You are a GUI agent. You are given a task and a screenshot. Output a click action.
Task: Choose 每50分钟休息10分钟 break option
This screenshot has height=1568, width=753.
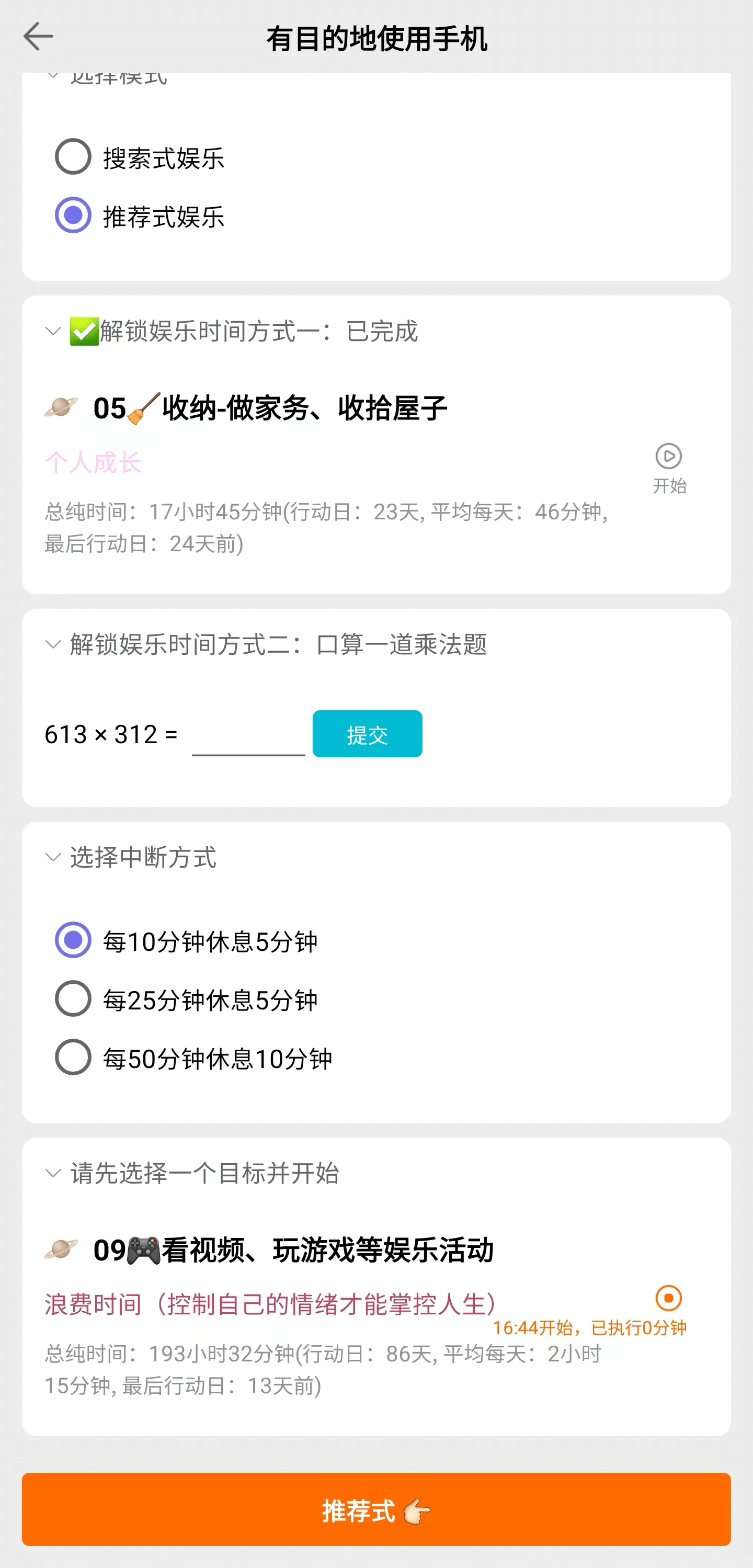pos(73,1058)
